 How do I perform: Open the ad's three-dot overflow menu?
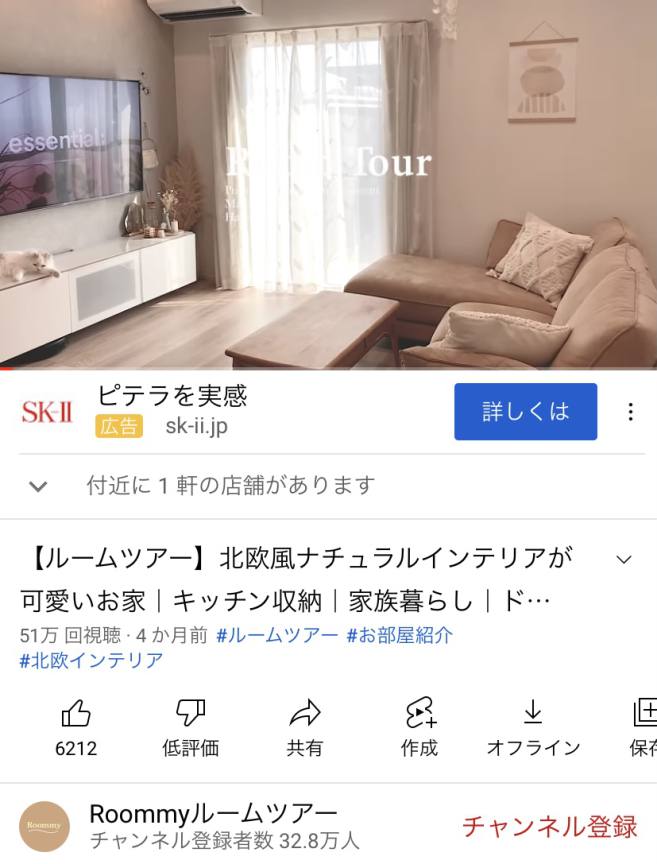(630, 412)
